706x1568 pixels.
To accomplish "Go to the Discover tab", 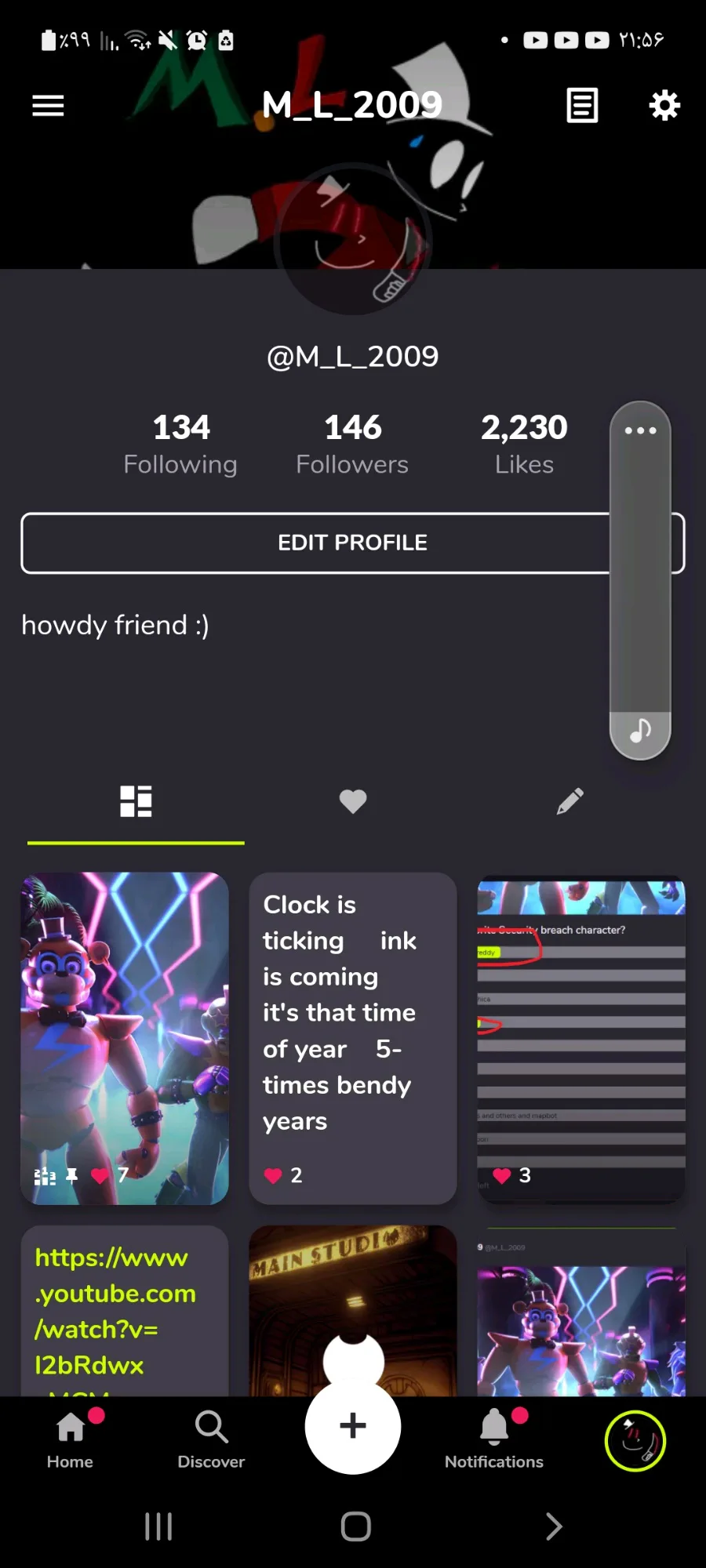I will [x=211, y=1441].
